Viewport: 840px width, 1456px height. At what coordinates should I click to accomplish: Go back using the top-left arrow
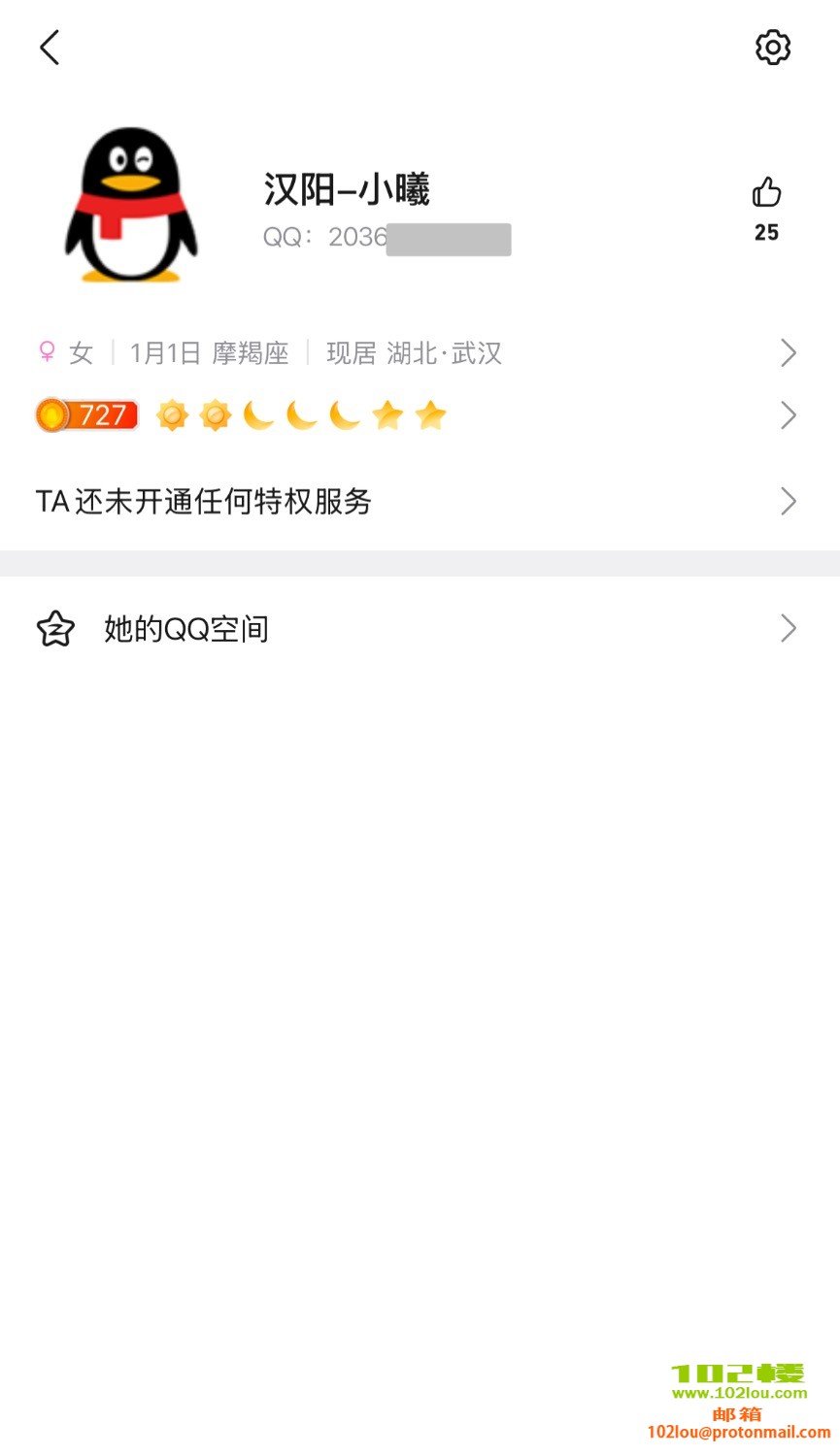50,48
